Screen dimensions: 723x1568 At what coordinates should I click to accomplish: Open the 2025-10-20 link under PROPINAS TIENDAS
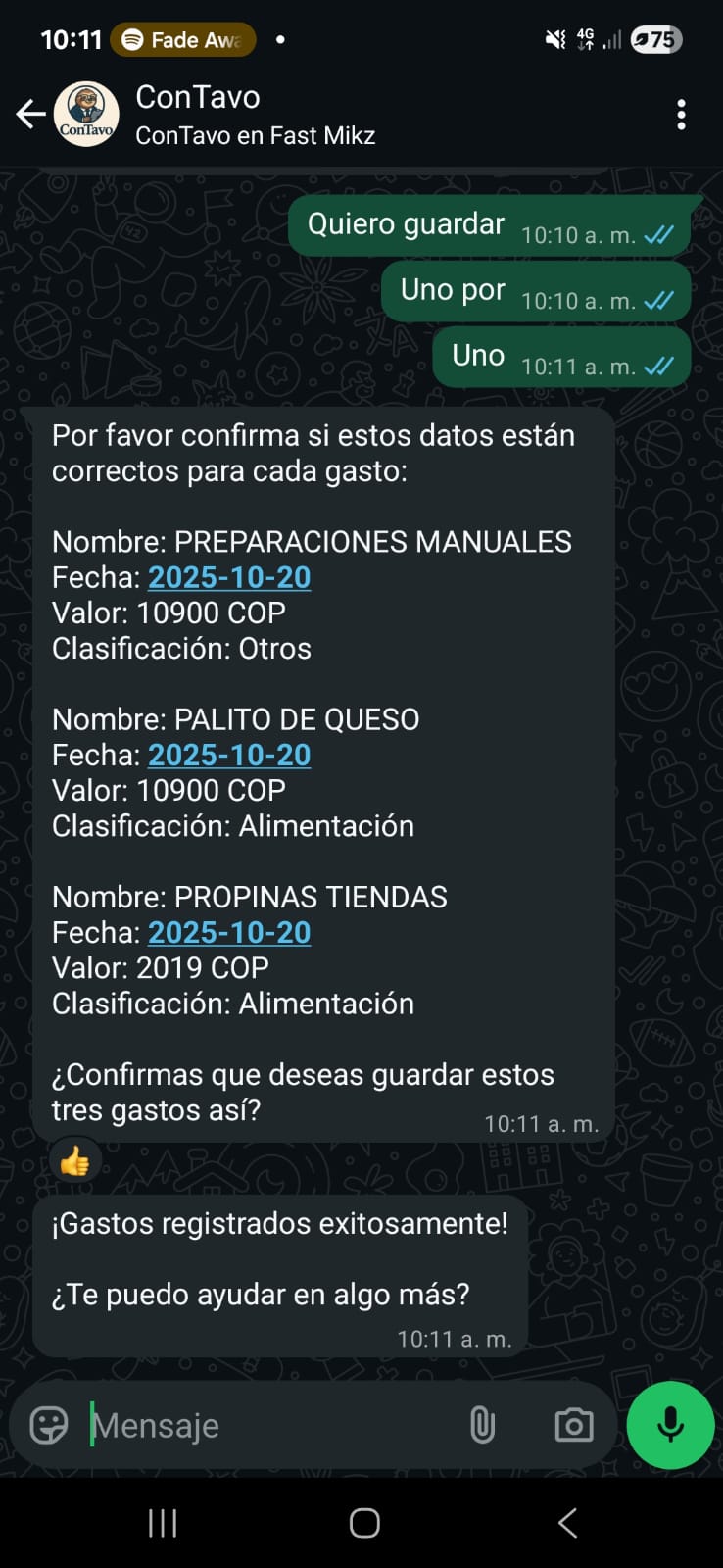click(228, 932)
